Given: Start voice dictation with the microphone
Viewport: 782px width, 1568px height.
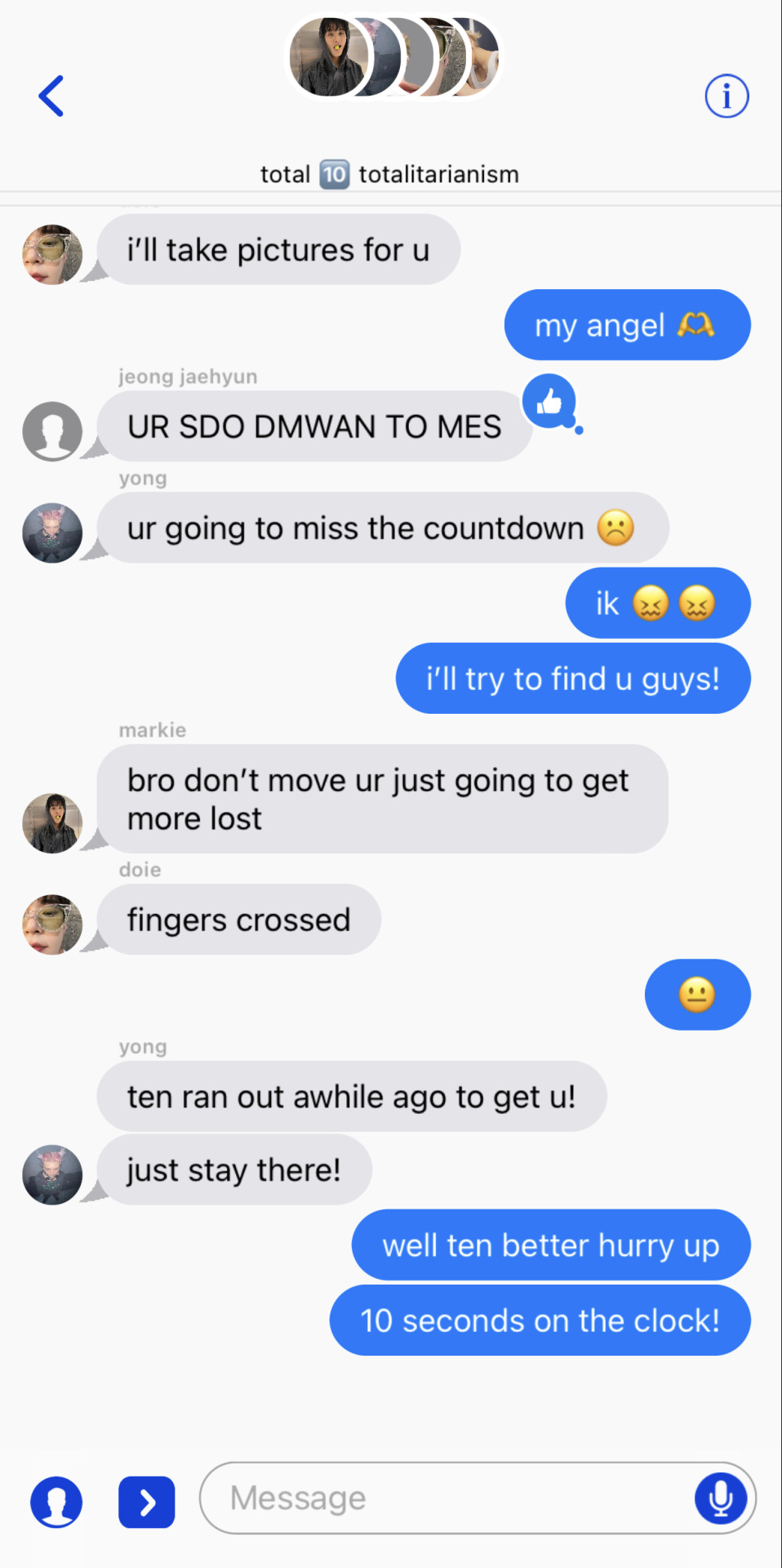Looking at the screenshot, I should pos(721,1499).
